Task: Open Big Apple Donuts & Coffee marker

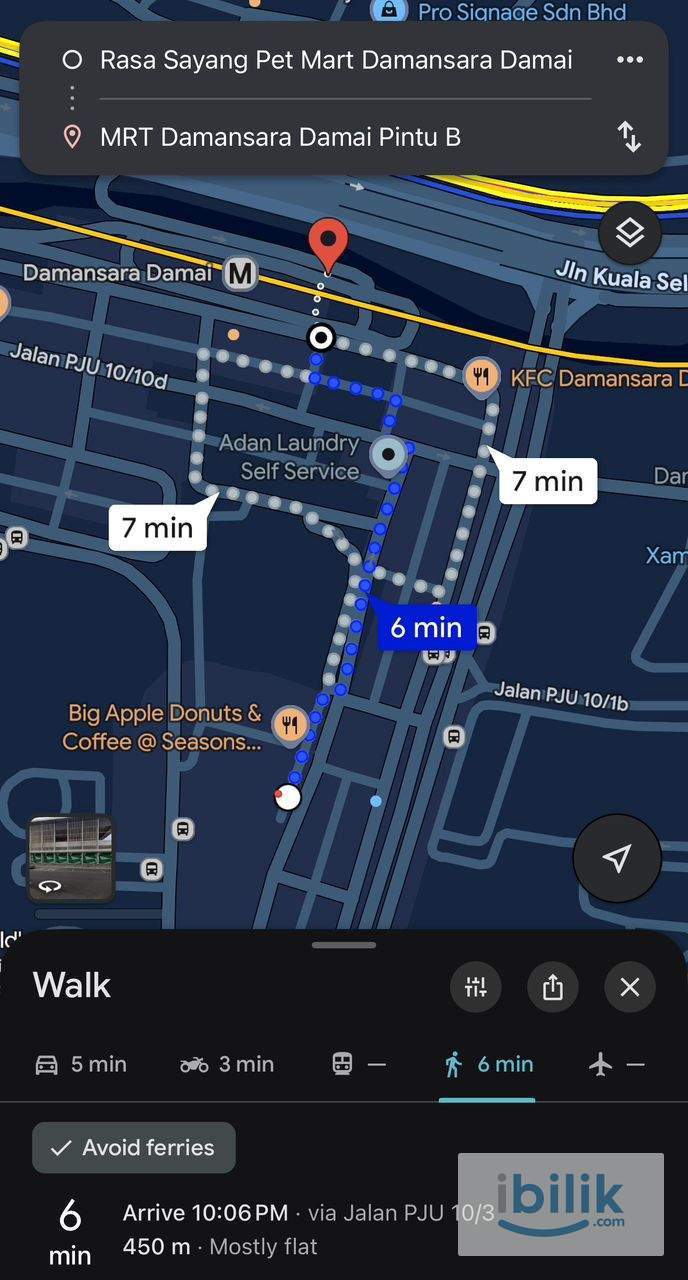Action: 290,725
